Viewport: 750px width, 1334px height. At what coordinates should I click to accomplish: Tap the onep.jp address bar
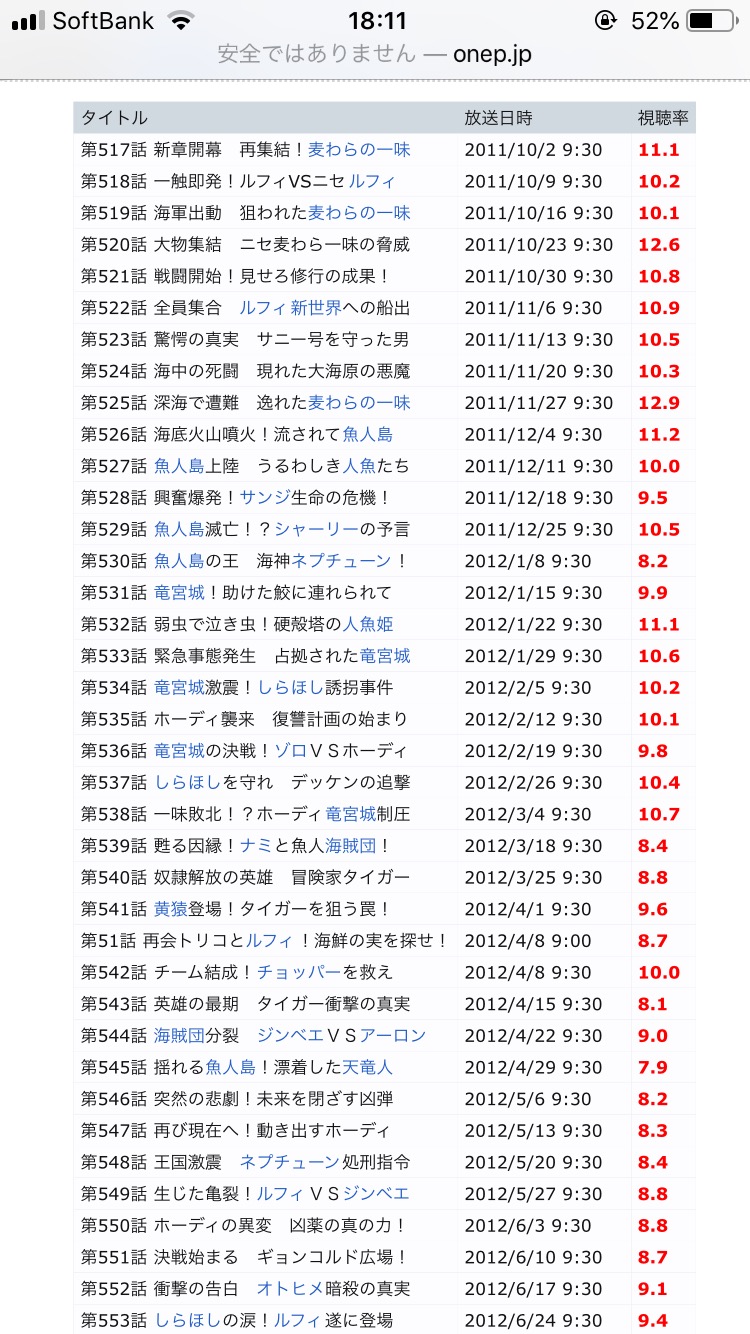click(x=375, y=54)
